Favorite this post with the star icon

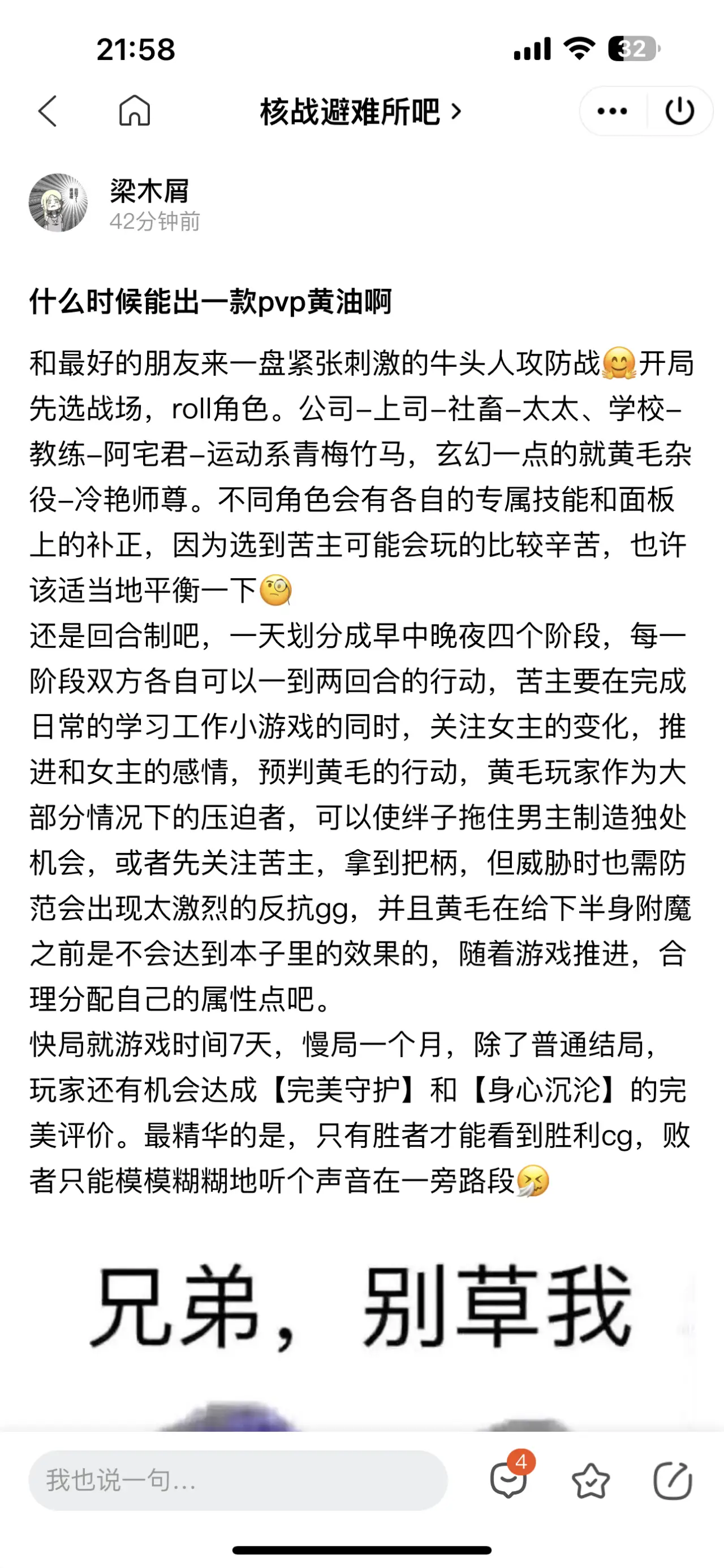[591, 1481]
